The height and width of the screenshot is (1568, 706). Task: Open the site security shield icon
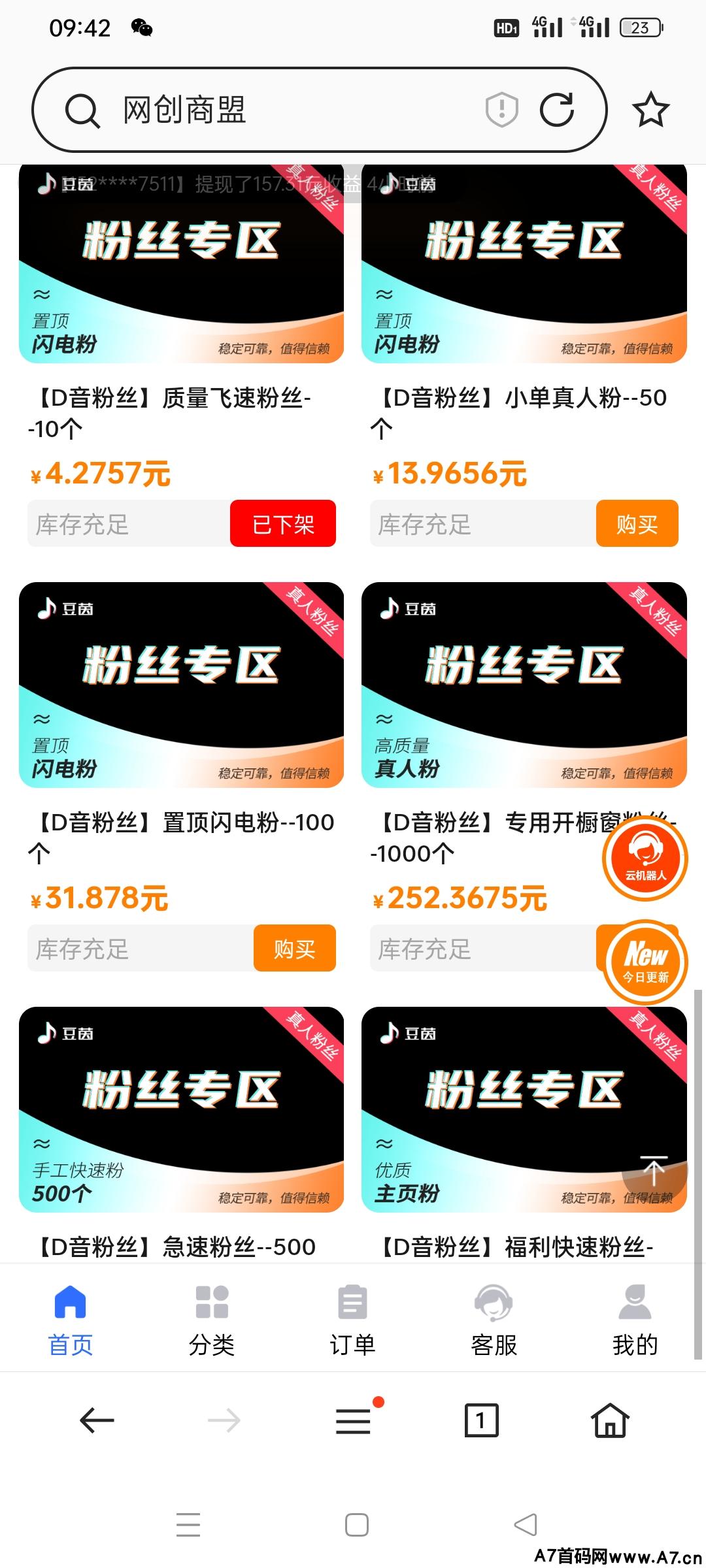tap(501, 110)
